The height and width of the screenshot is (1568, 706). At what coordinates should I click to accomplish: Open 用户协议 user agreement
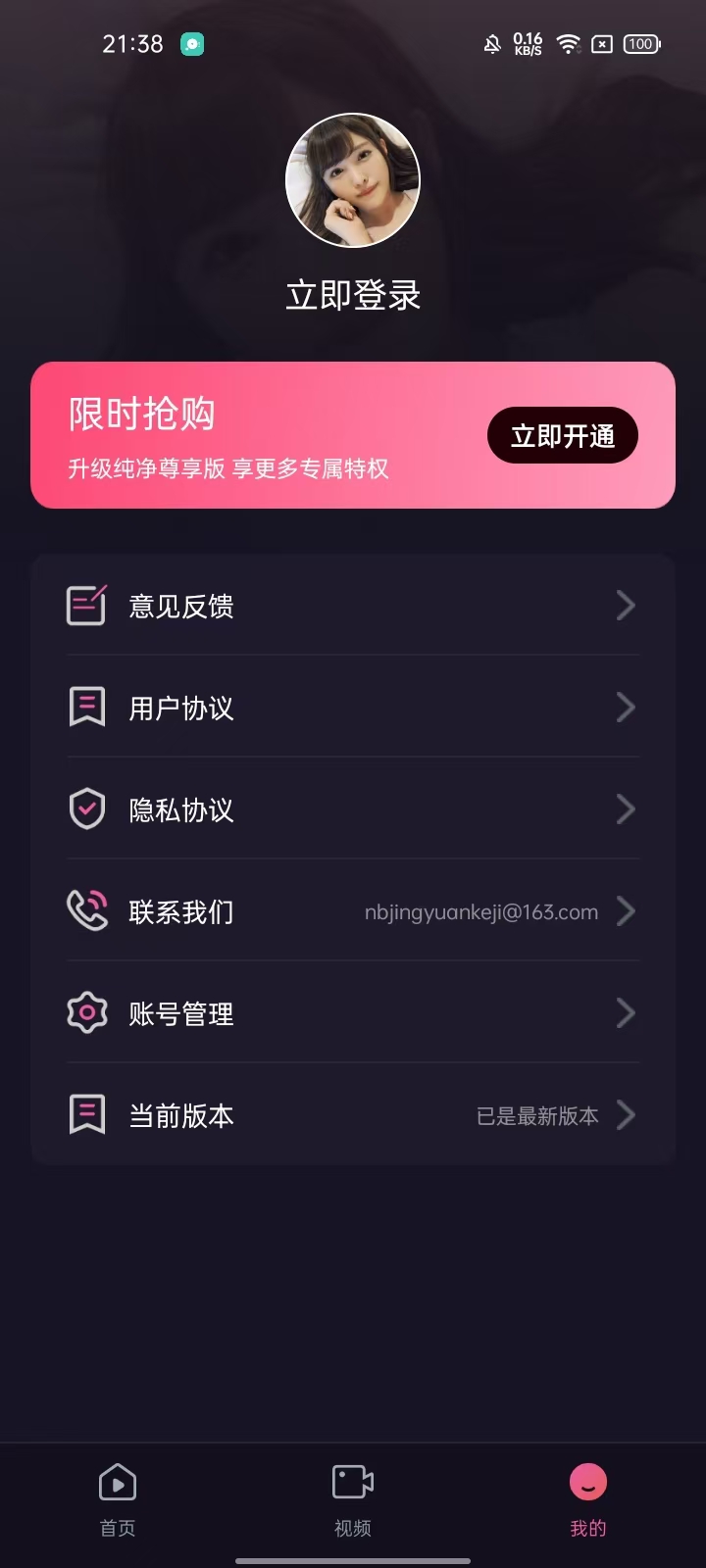353,708
